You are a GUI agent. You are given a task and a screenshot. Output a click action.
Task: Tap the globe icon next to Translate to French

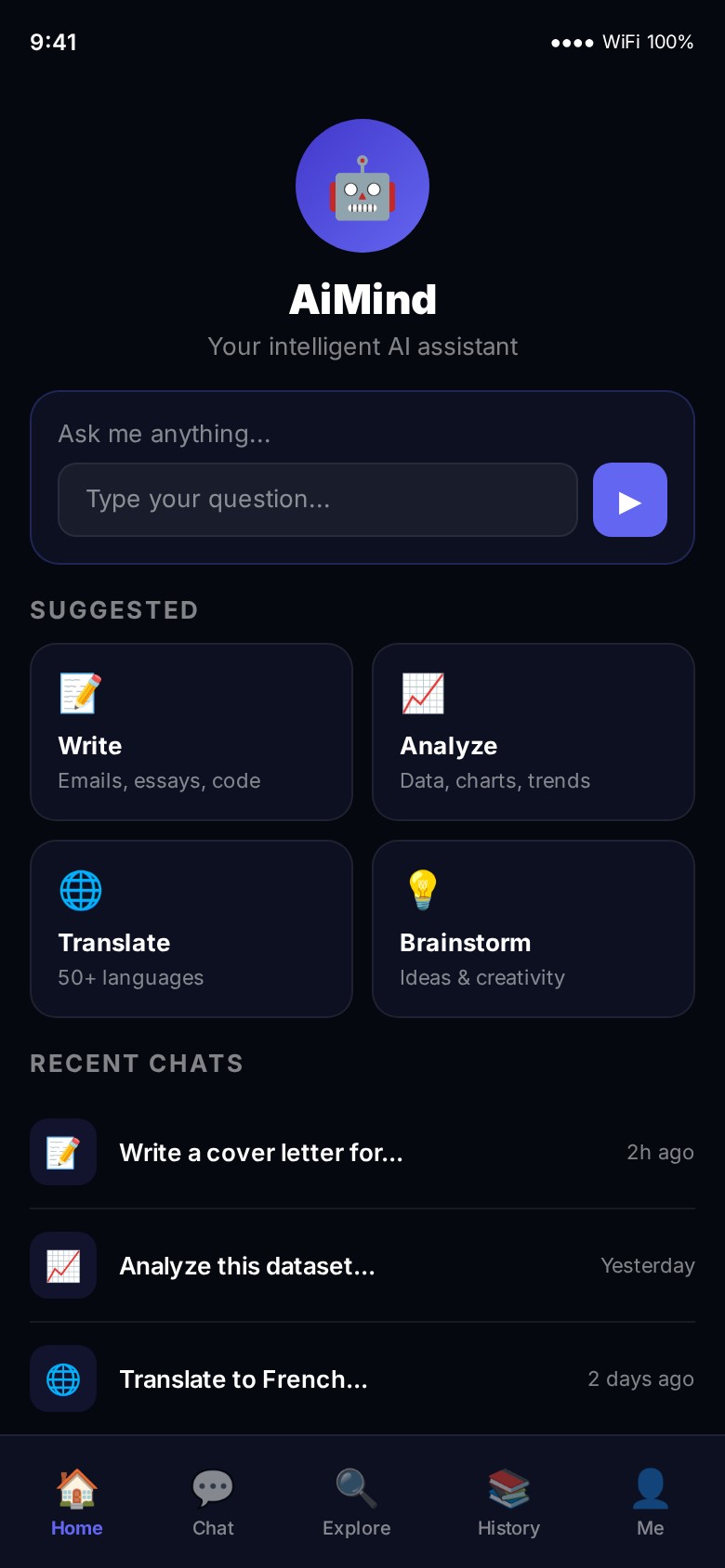coord(63,1379)
